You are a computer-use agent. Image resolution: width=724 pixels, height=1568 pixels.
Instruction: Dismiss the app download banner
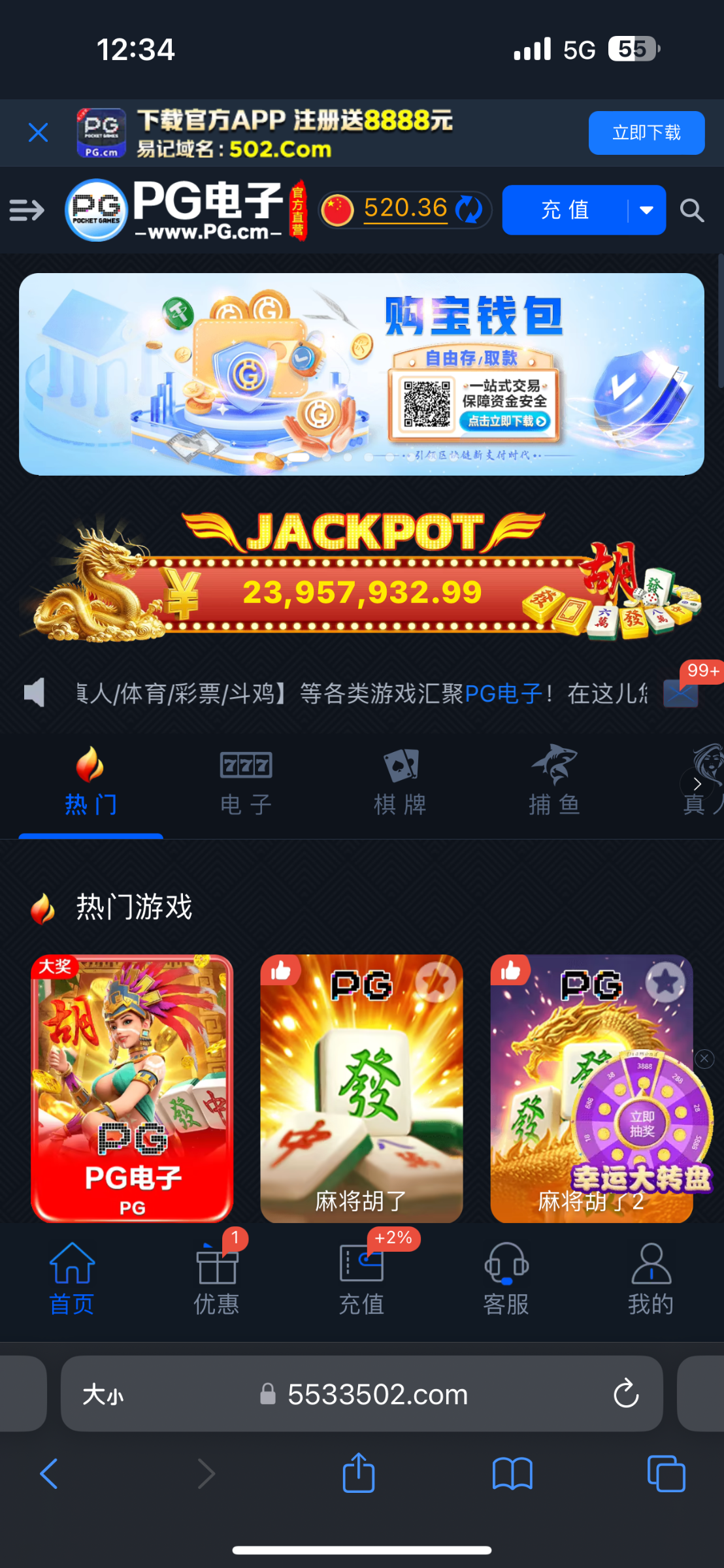click(x=38, y=133)
